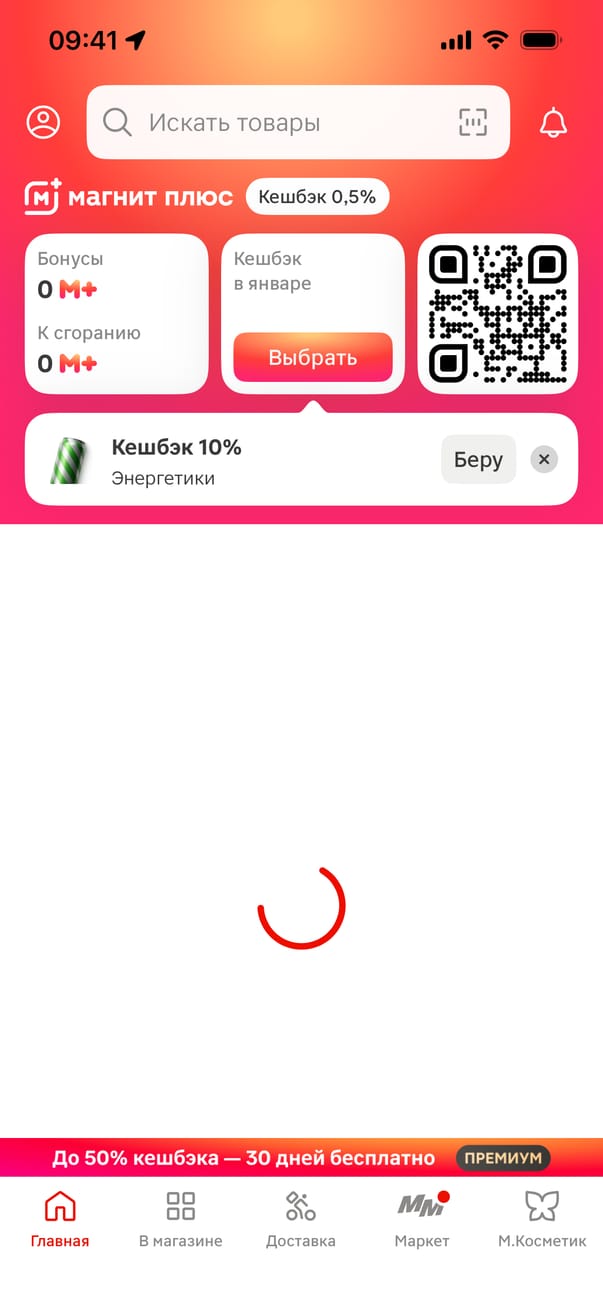Switch to the М.Косметик tab
The image size is (603, 1305).
coord(542,1220)
